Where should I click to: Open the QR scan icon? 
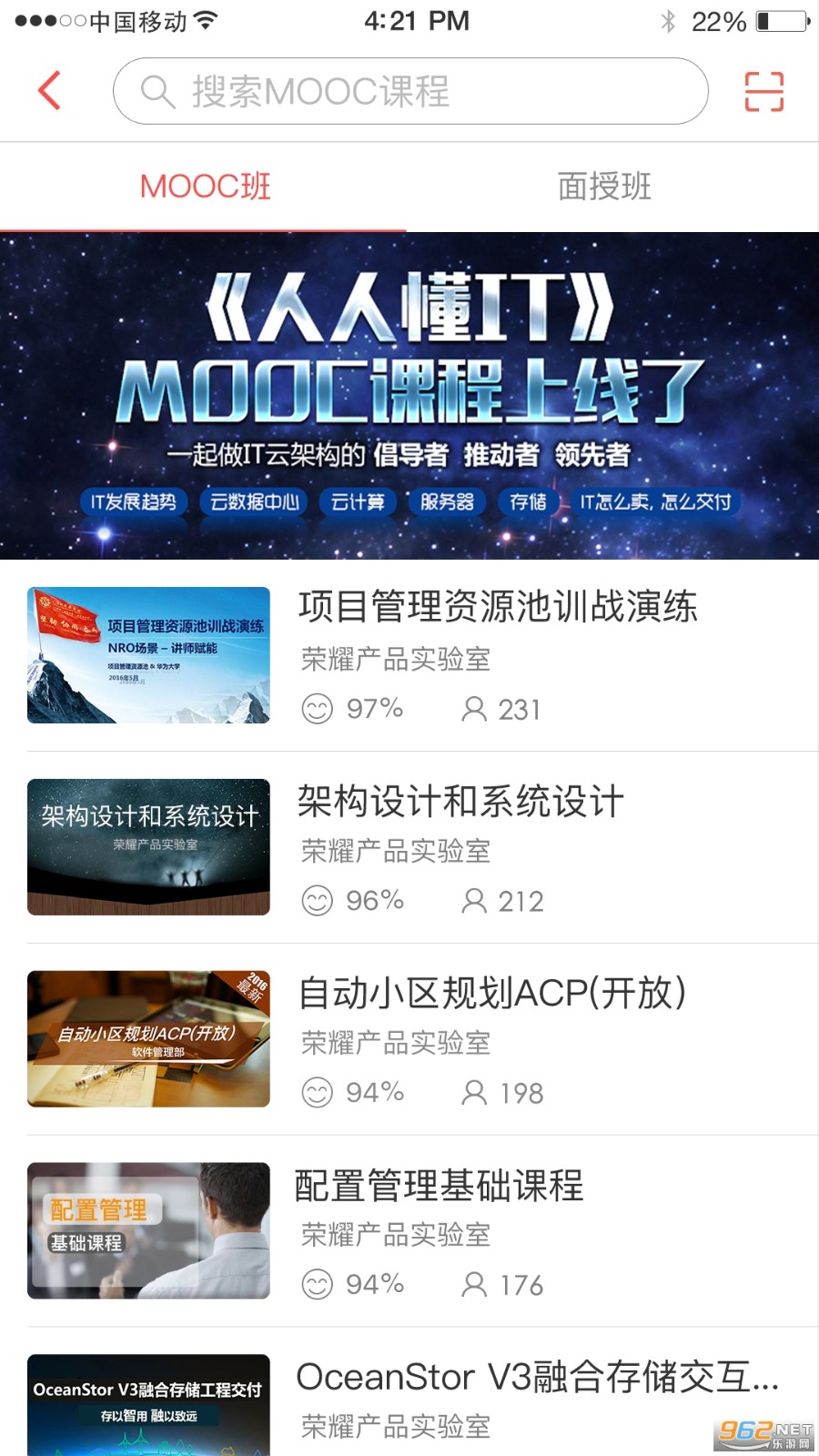(763, 91)
